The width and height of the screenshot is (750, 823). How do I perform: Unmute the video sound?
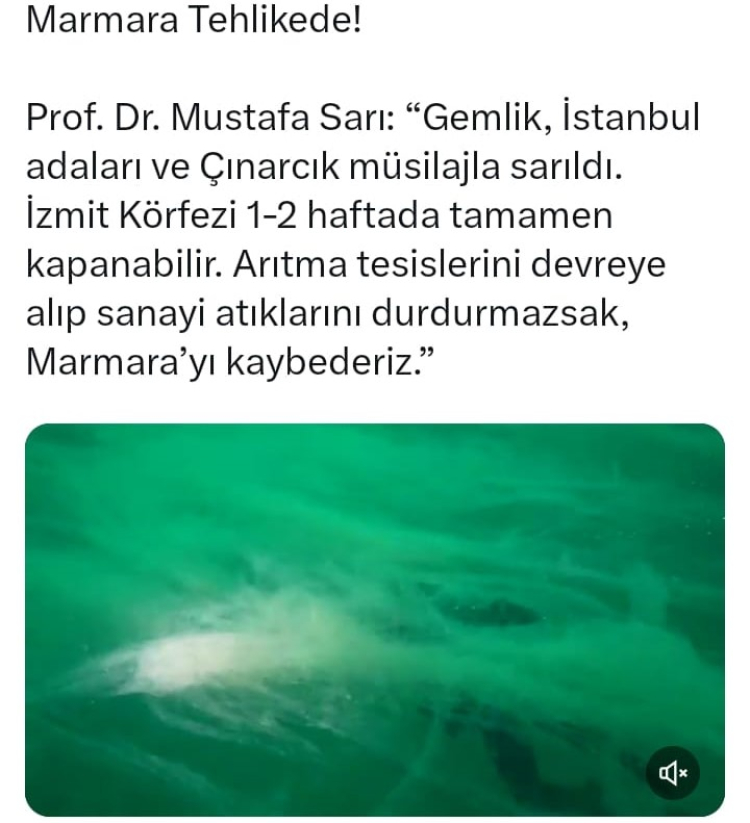click(672, 771)
